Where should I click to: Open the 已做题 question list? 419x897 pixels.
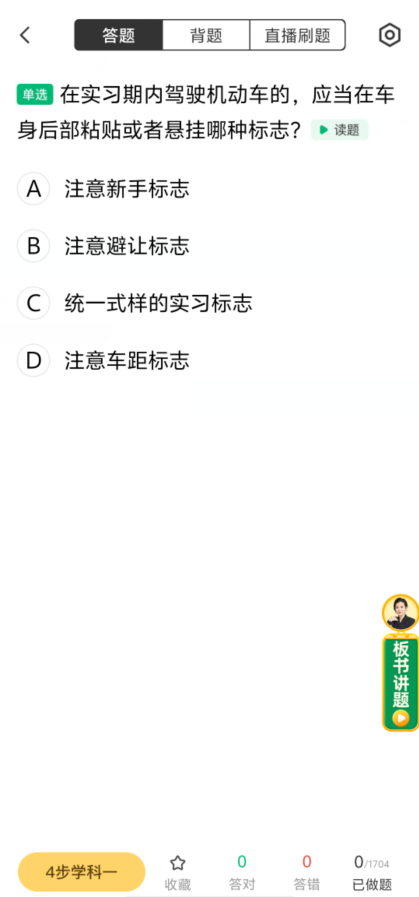coord(371,872)
